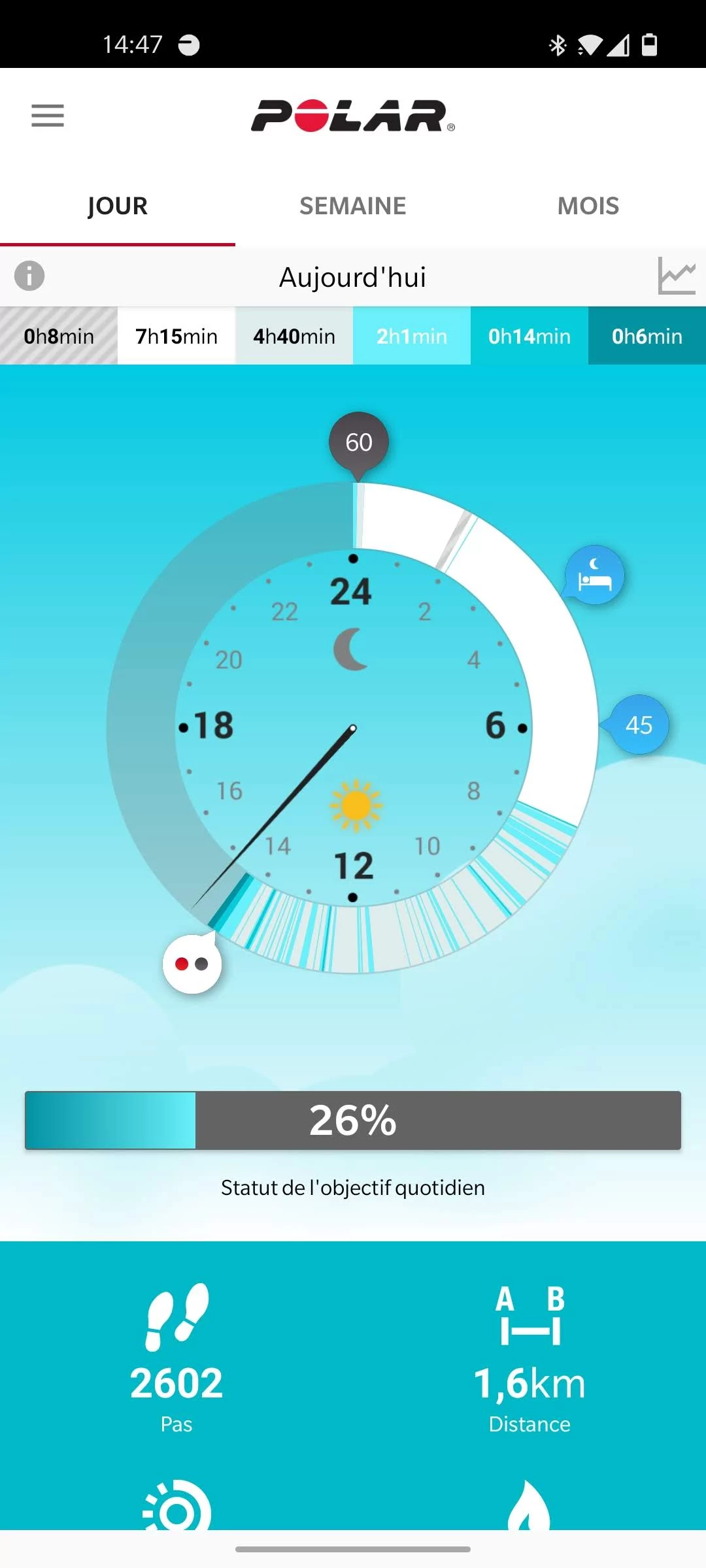Switch to the SEMAINE tab
Viewport: 706px width, 1568px height.
352,206
